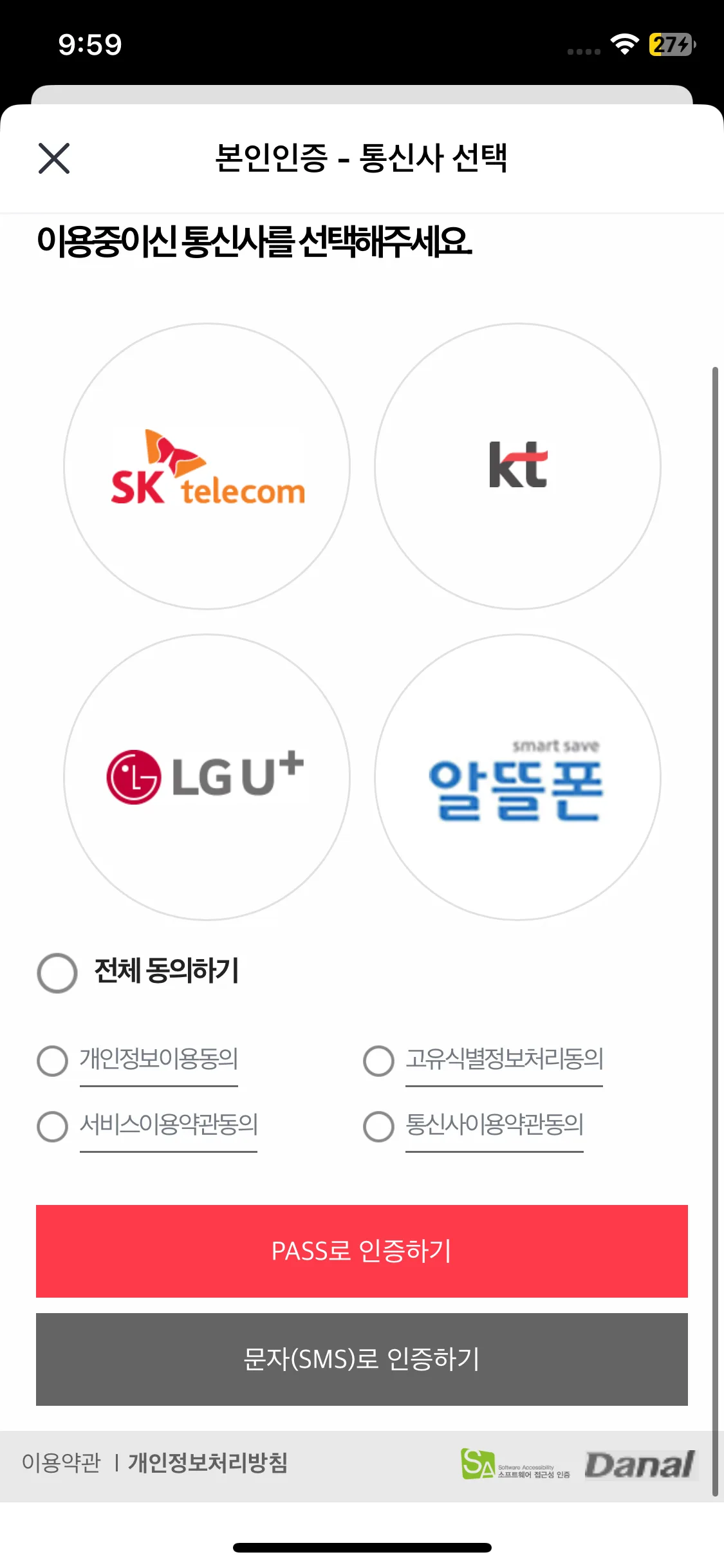Check 서비스이용약관동의 consent
Image resolution: width=724 pixels, height=1568 pixels.
point(53,1126)
